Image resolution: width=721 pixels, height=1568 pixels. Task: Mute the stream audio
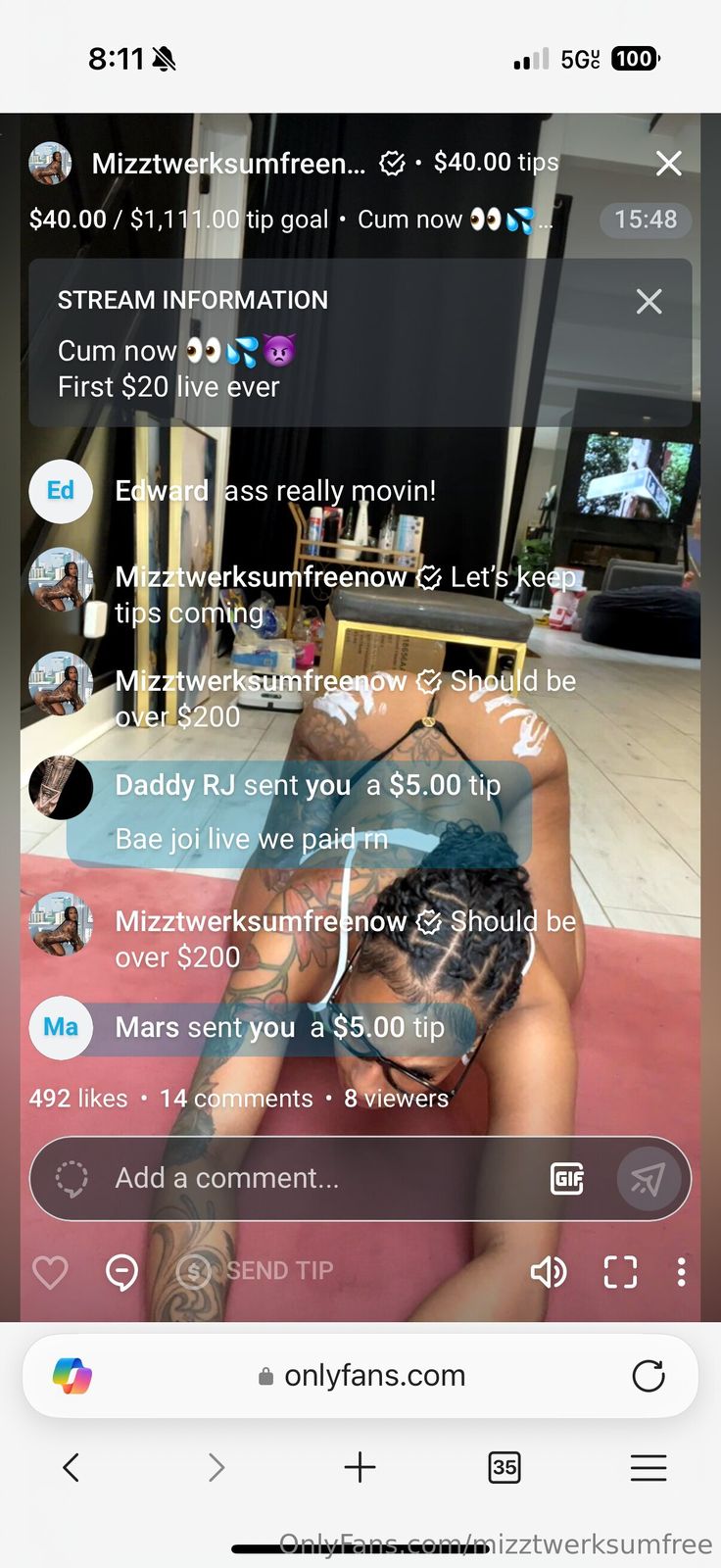[548, 1272]
